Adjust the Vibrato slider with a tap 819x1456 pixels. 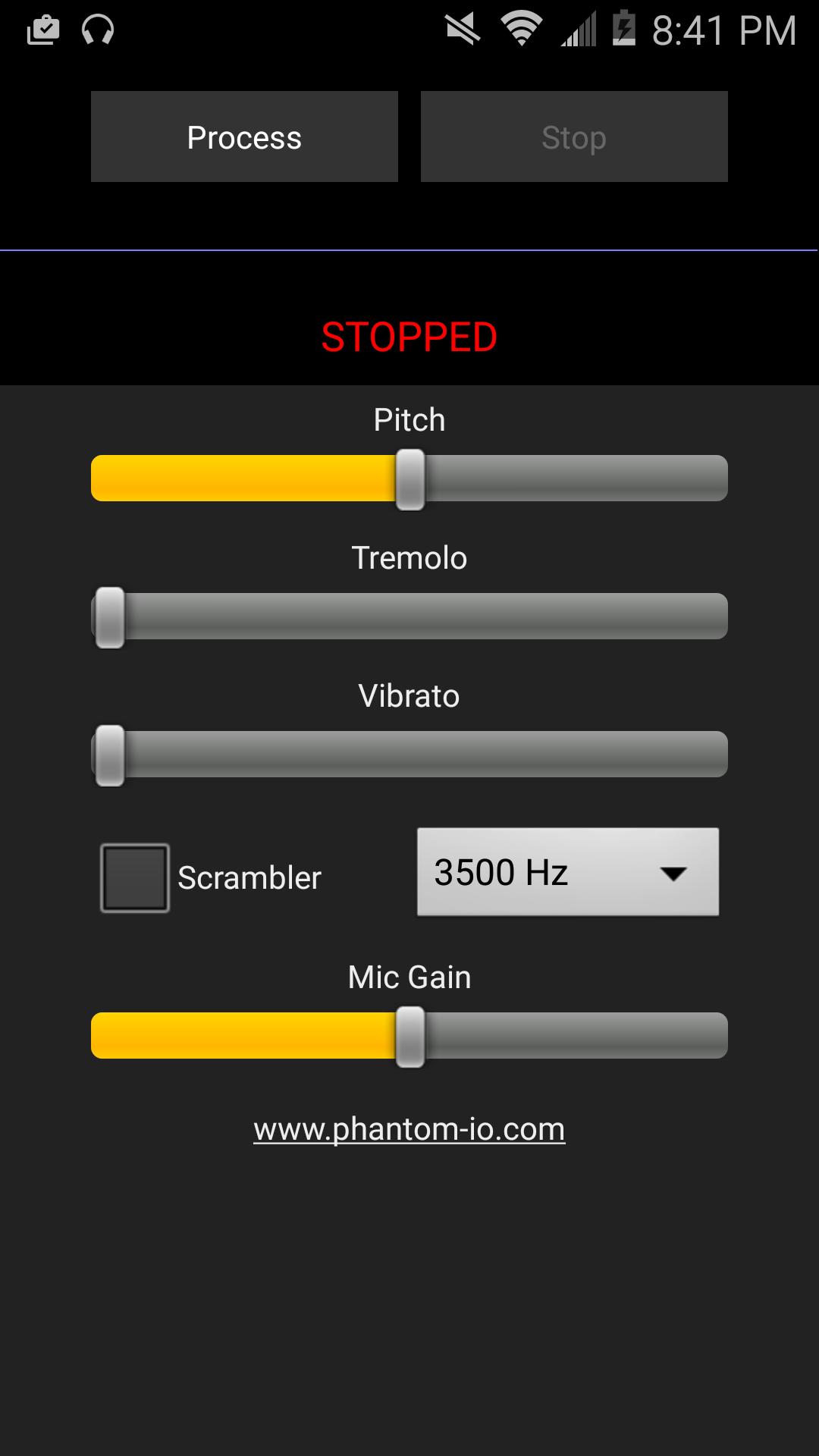[x=409, y=755]
